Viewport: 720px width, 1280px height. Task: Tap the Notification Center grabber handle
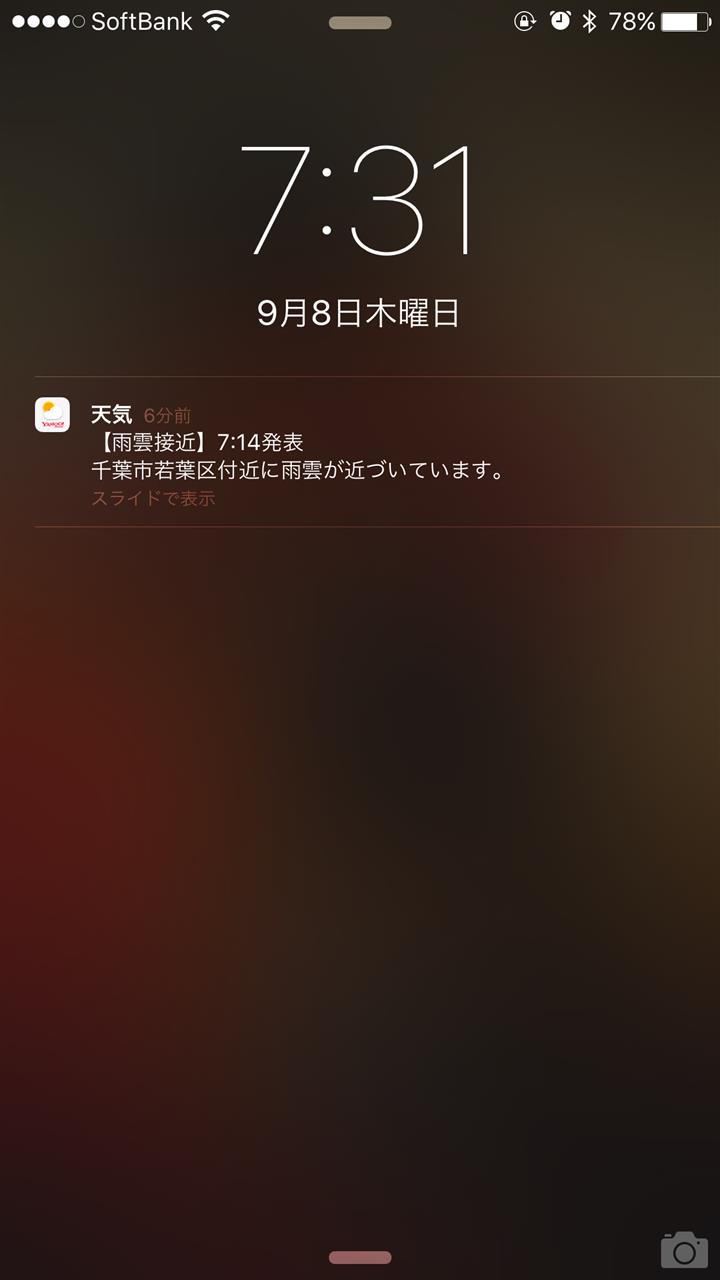point(360,22)
